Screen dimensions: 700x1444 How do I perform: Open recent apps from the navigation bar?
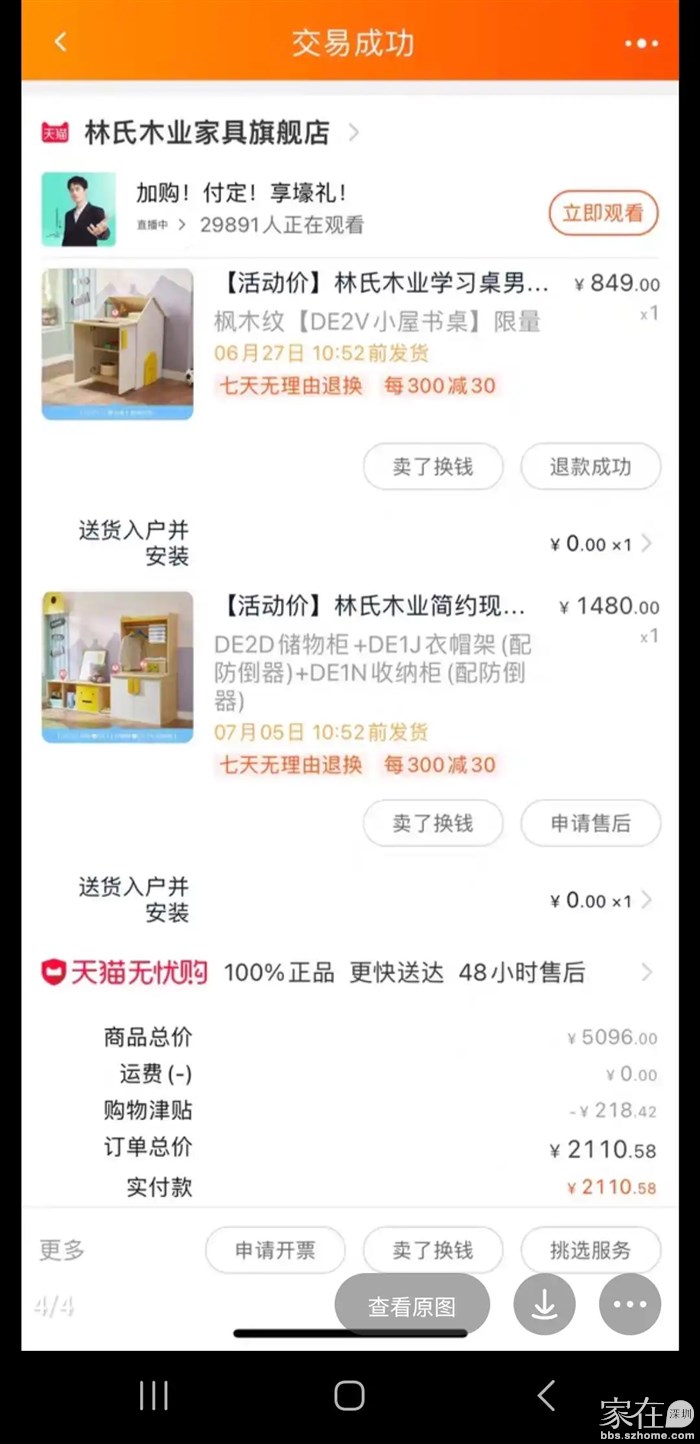pyautogui.click(x=153, y=1396)
